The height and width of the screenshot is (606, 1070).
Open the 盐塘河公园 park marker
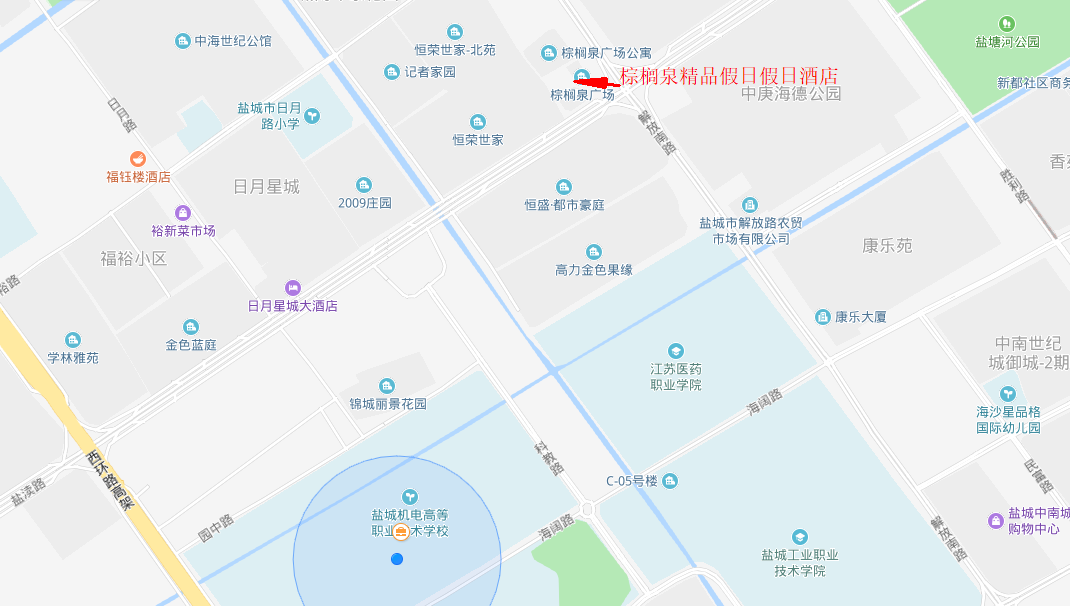pos(1007,25)
